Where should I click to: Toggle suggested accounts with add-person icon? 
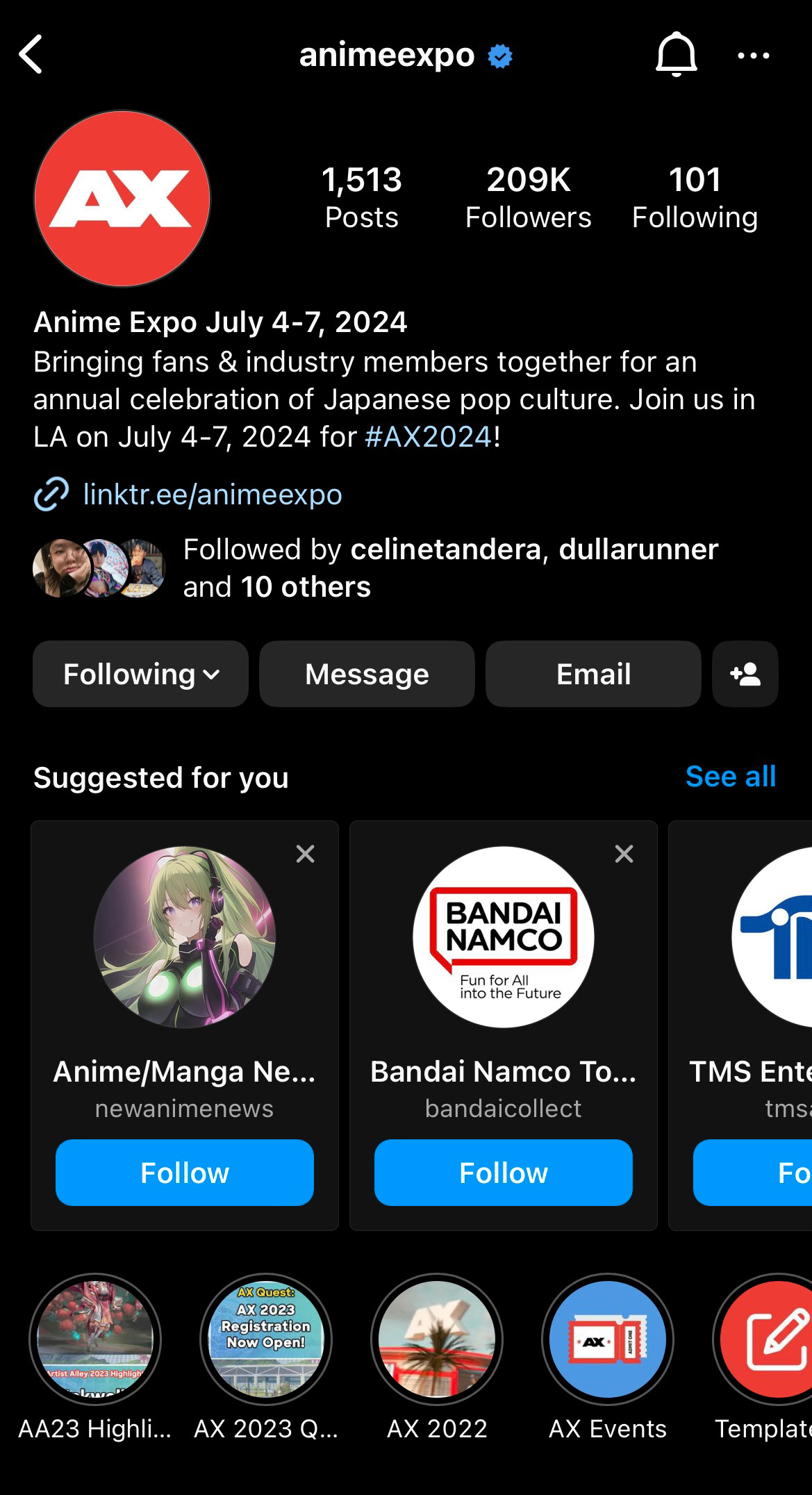745,674
